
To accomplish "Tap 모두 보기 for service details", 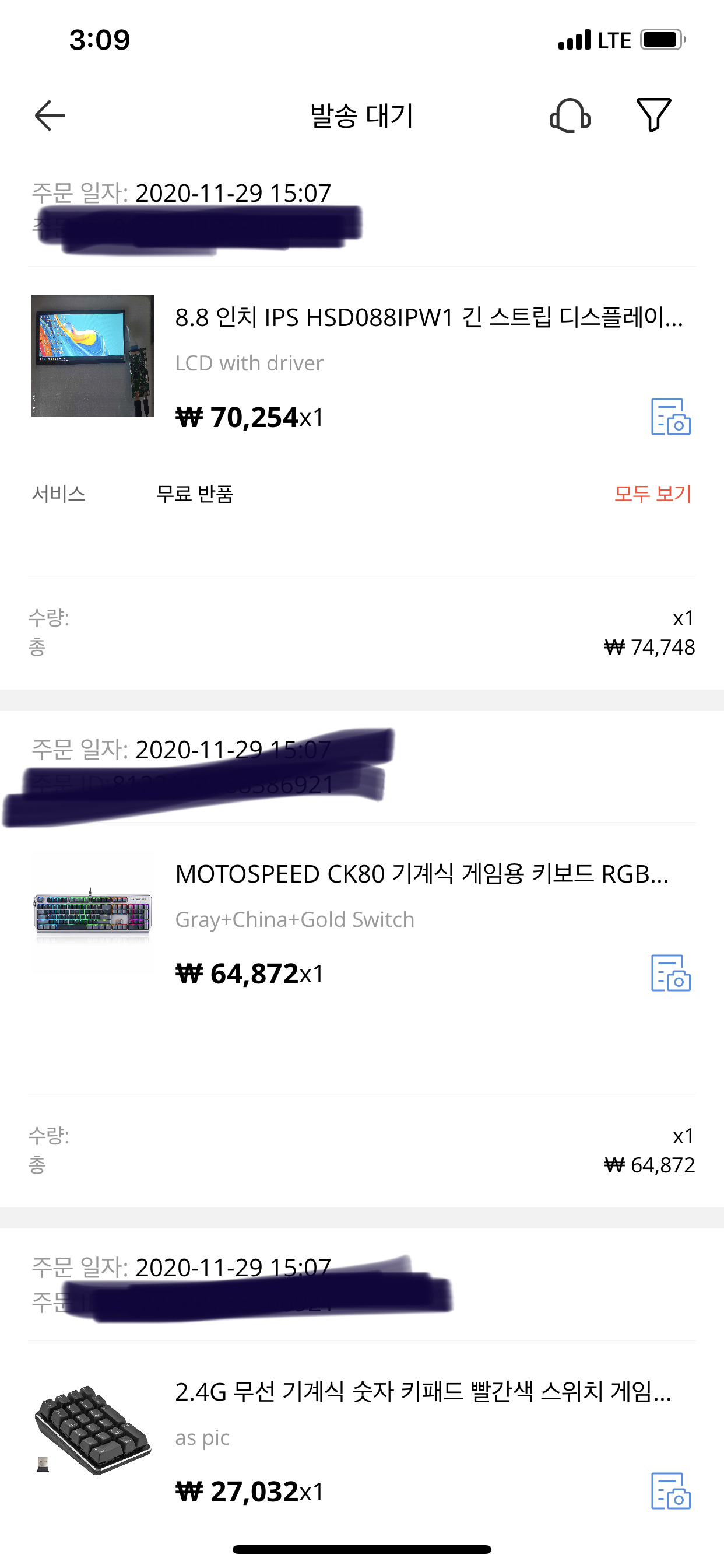I will (652, 494).
